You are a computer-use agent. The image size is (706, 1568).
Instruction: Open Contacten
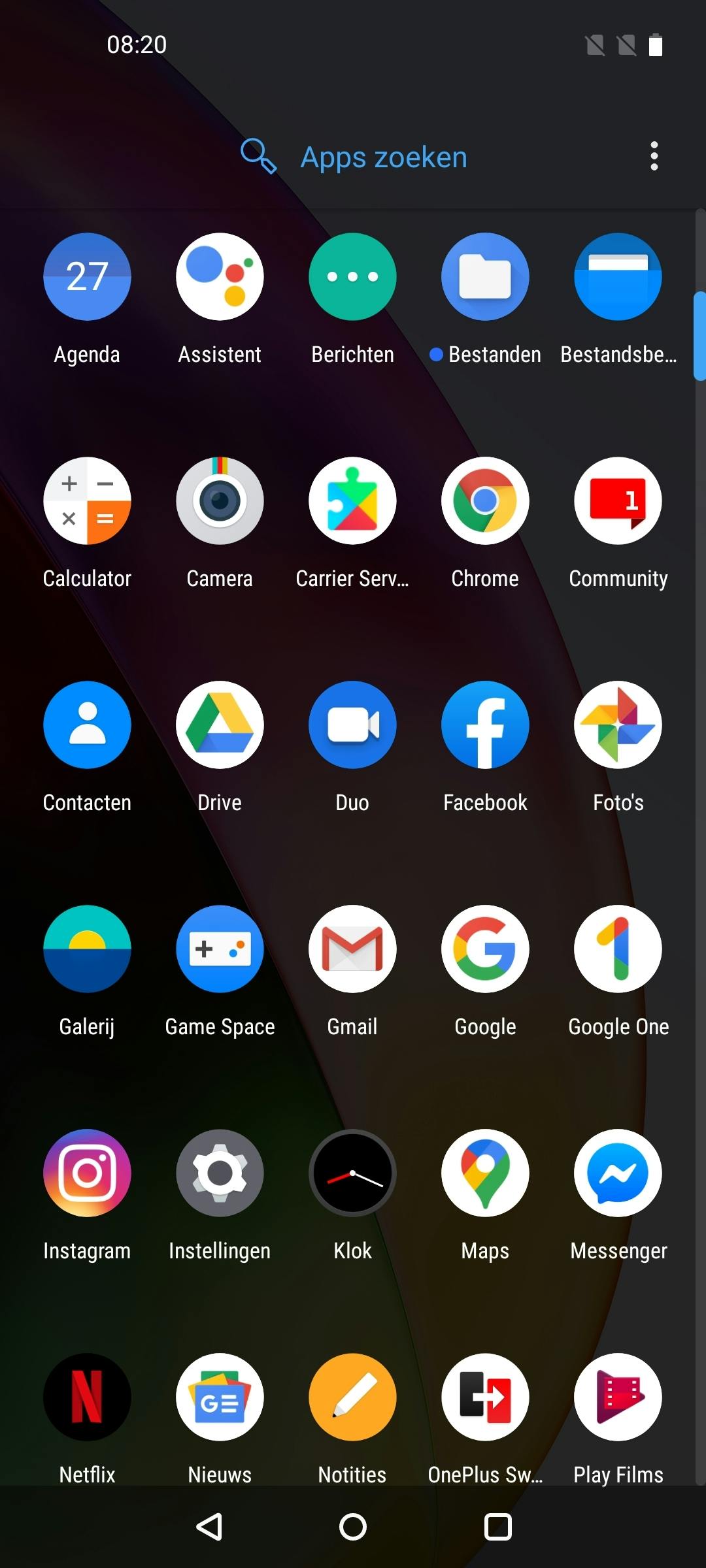pyautogui.click(x=87, y=725)
